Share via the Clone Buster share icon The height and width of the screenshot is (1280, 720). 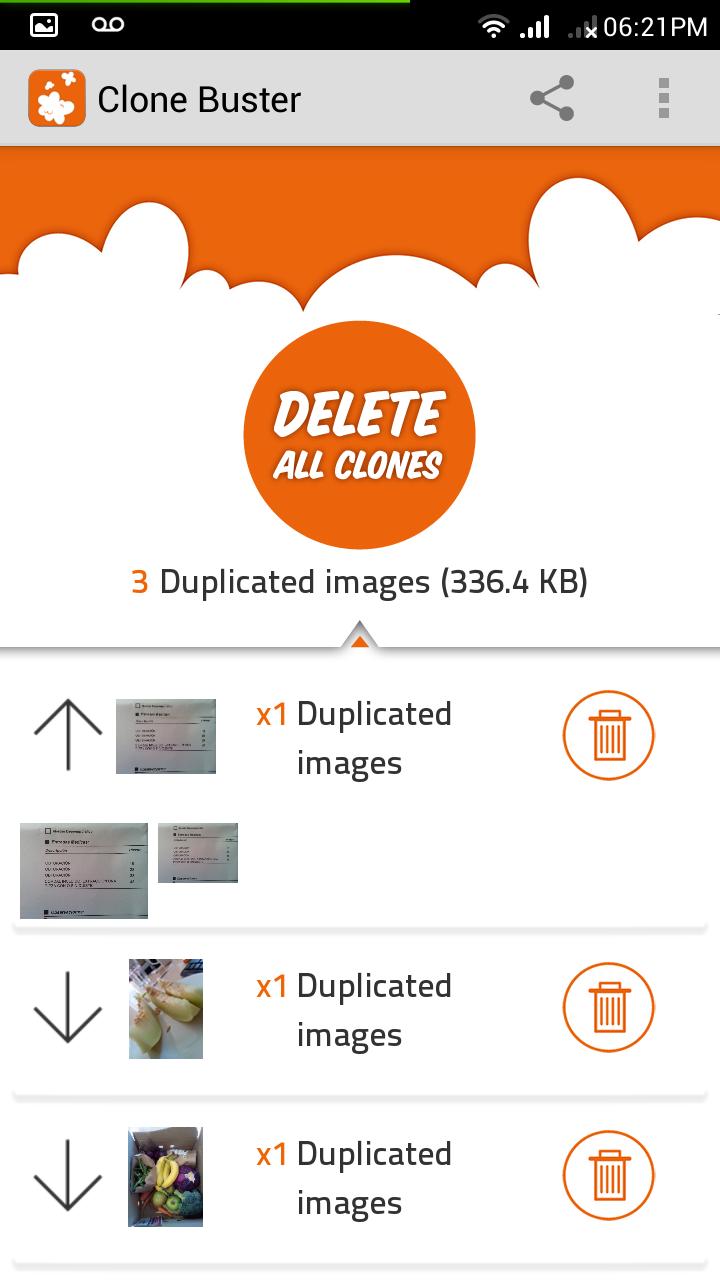tap(552, 98)
